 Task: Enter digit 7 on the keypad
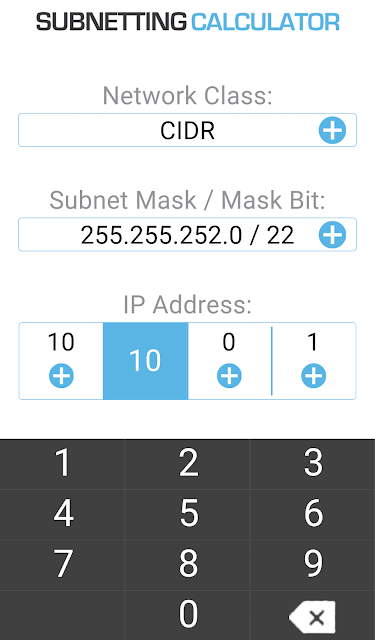(62, 565)
